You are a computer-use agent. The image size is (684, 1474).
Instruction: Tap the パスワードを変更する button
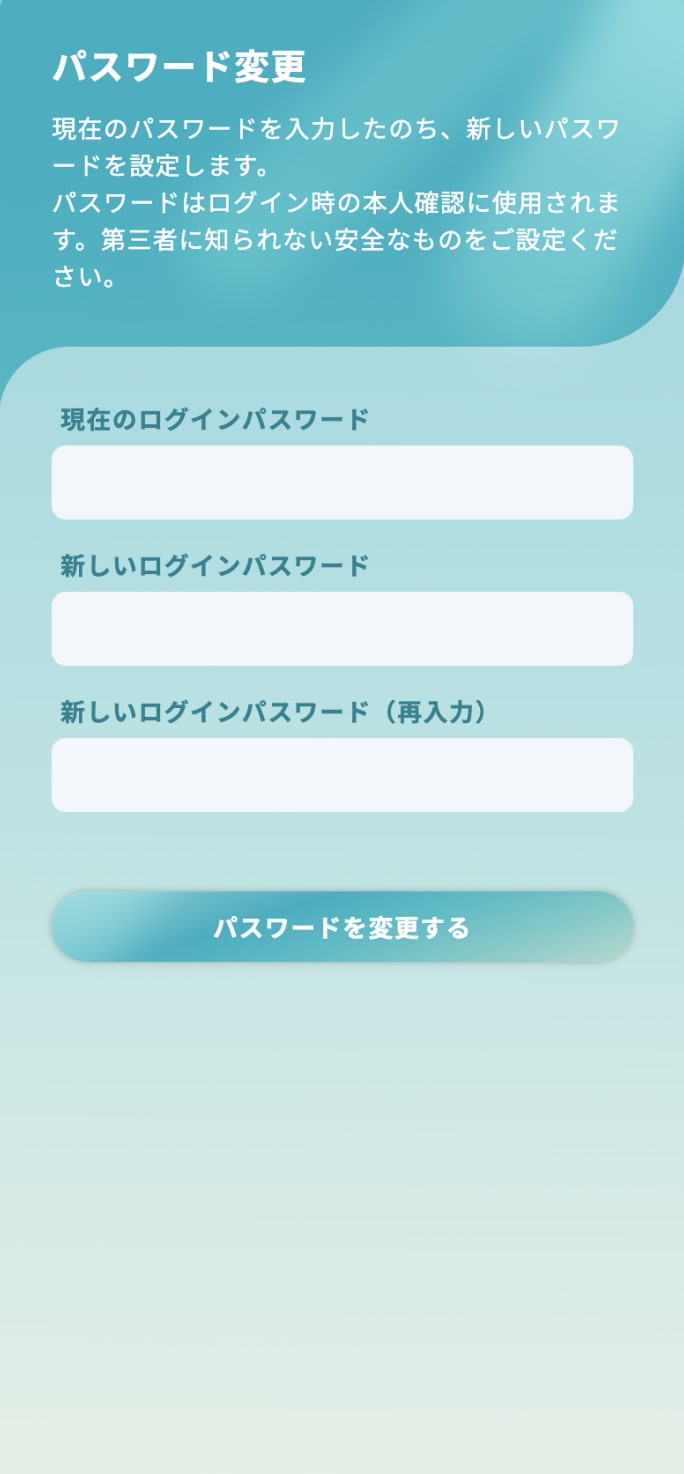(x=342, y=927)
